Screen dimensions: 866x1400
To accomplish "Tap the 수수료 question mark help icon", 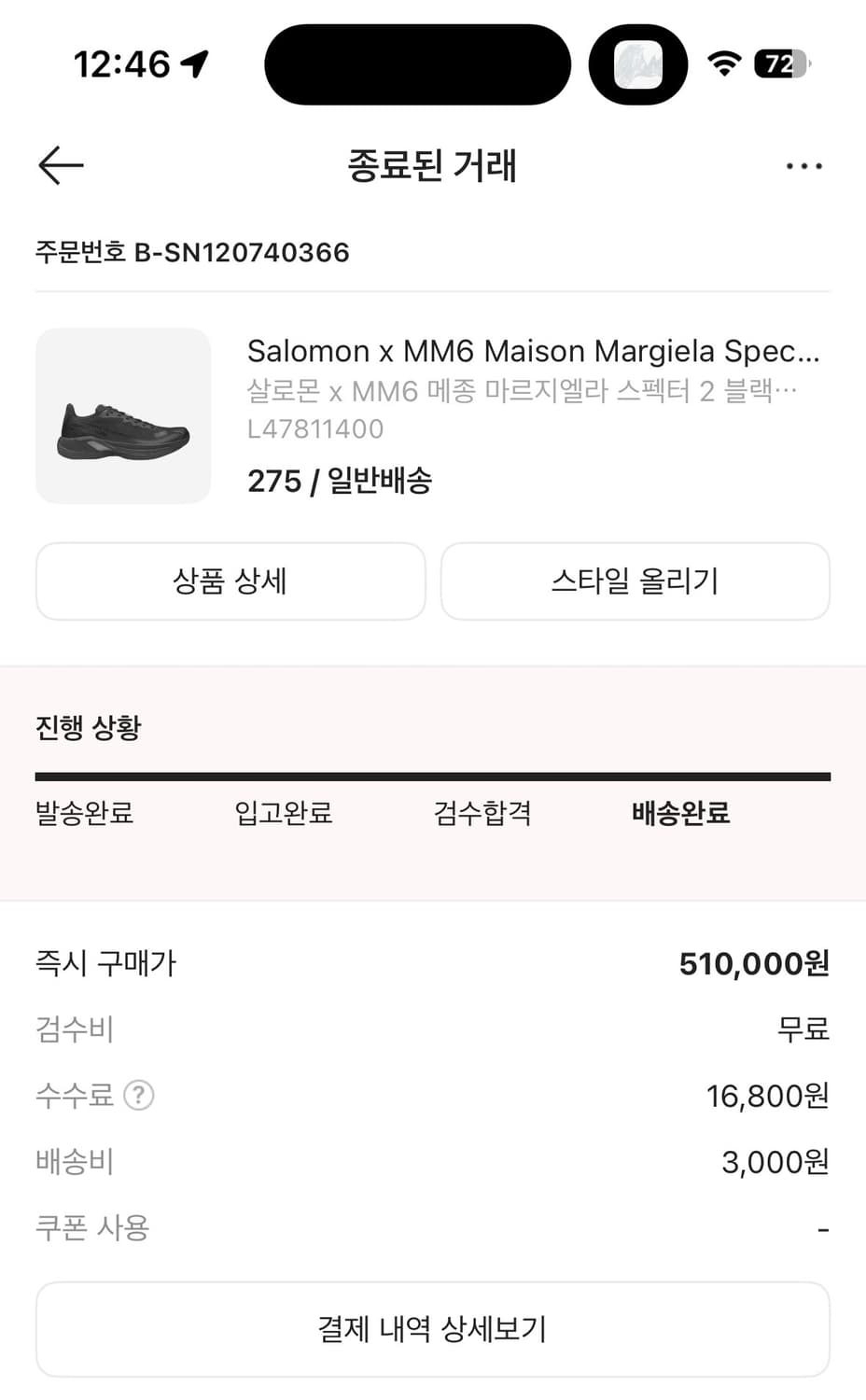I will coord(140,1096).
